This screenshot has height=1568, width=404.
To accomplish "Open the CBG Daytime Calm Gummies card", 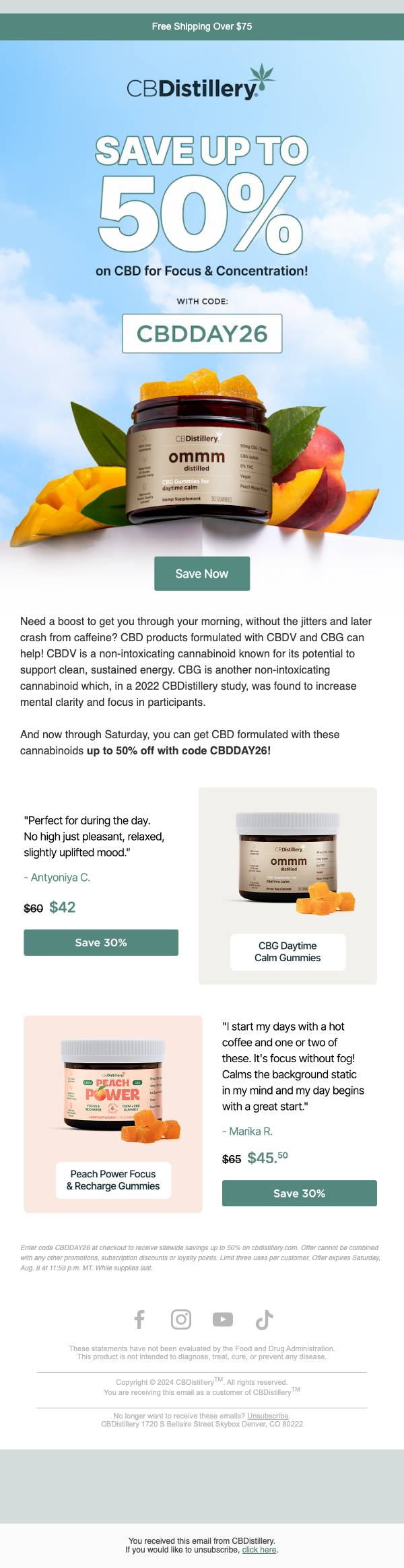I will (288, 886).
